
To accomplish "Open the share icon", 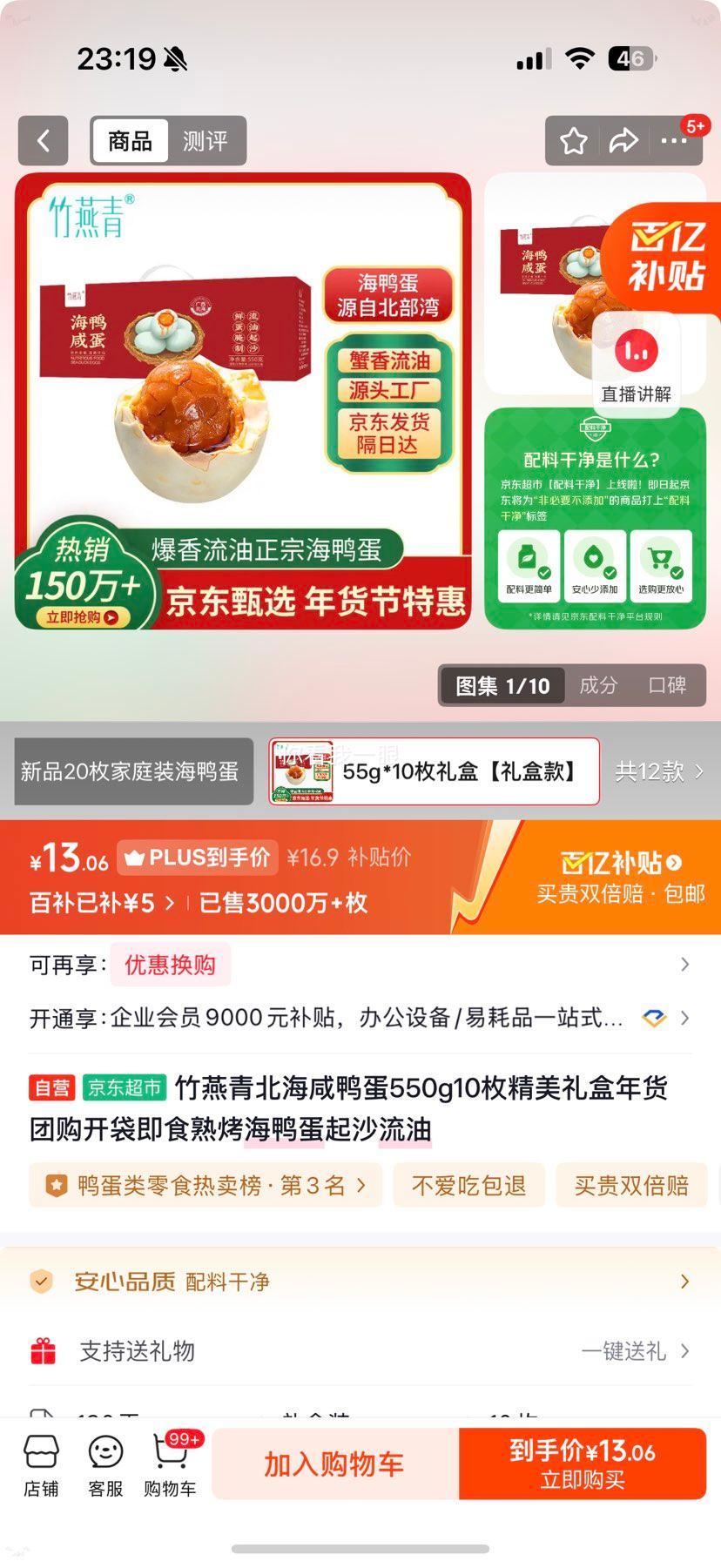I will pyautogui.click(x=624, y=141).
